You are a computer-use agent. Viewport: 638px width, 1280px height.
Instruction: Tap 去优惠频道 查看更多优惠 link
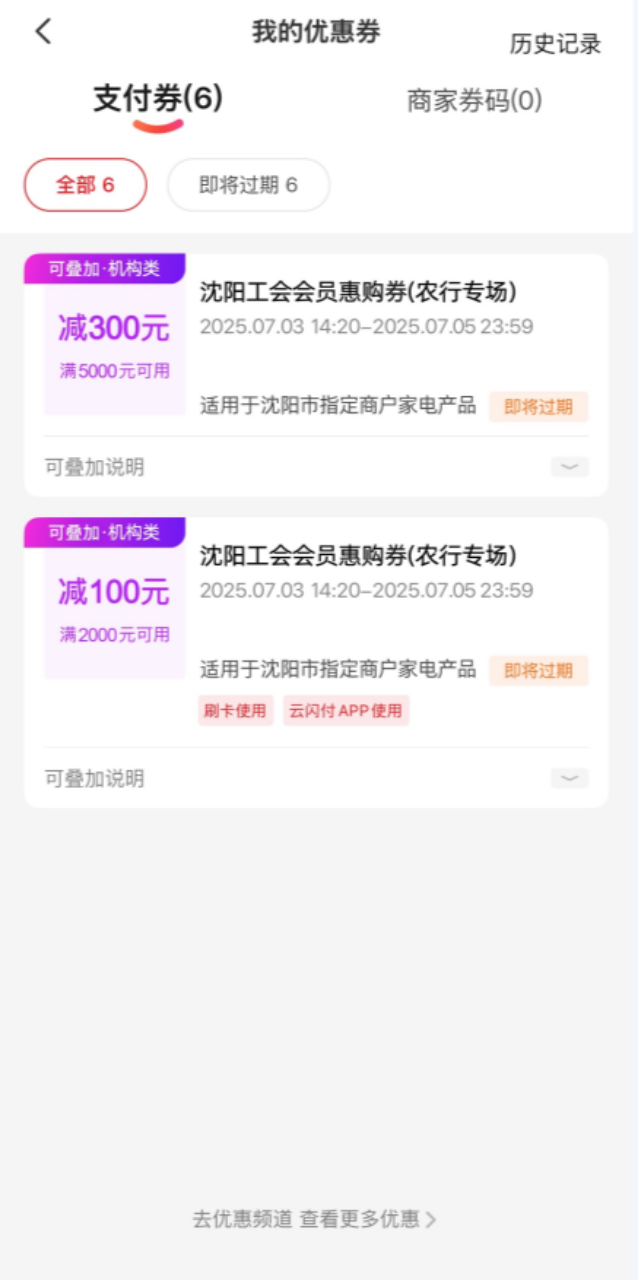(x=314, y=1219)
